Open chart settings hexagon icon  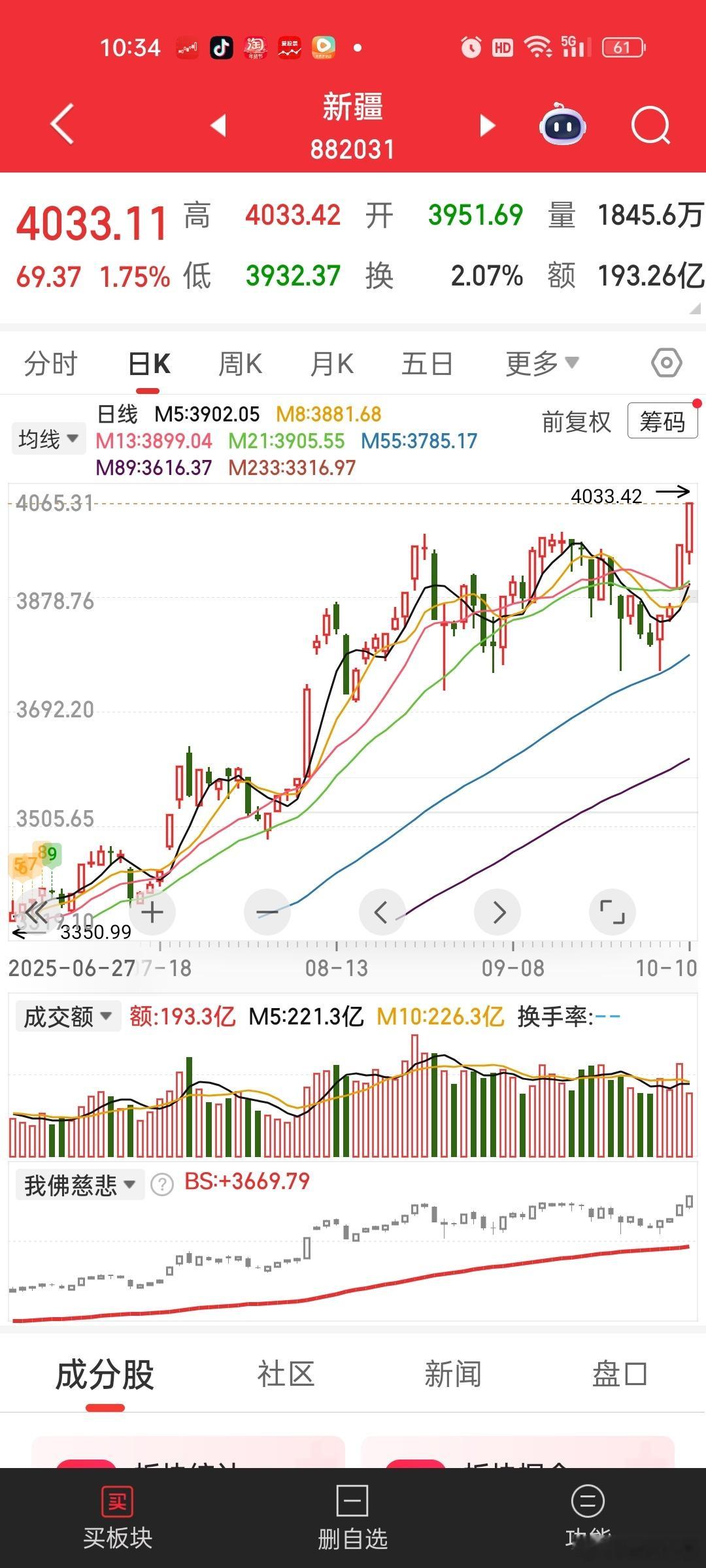coord(666,363)
